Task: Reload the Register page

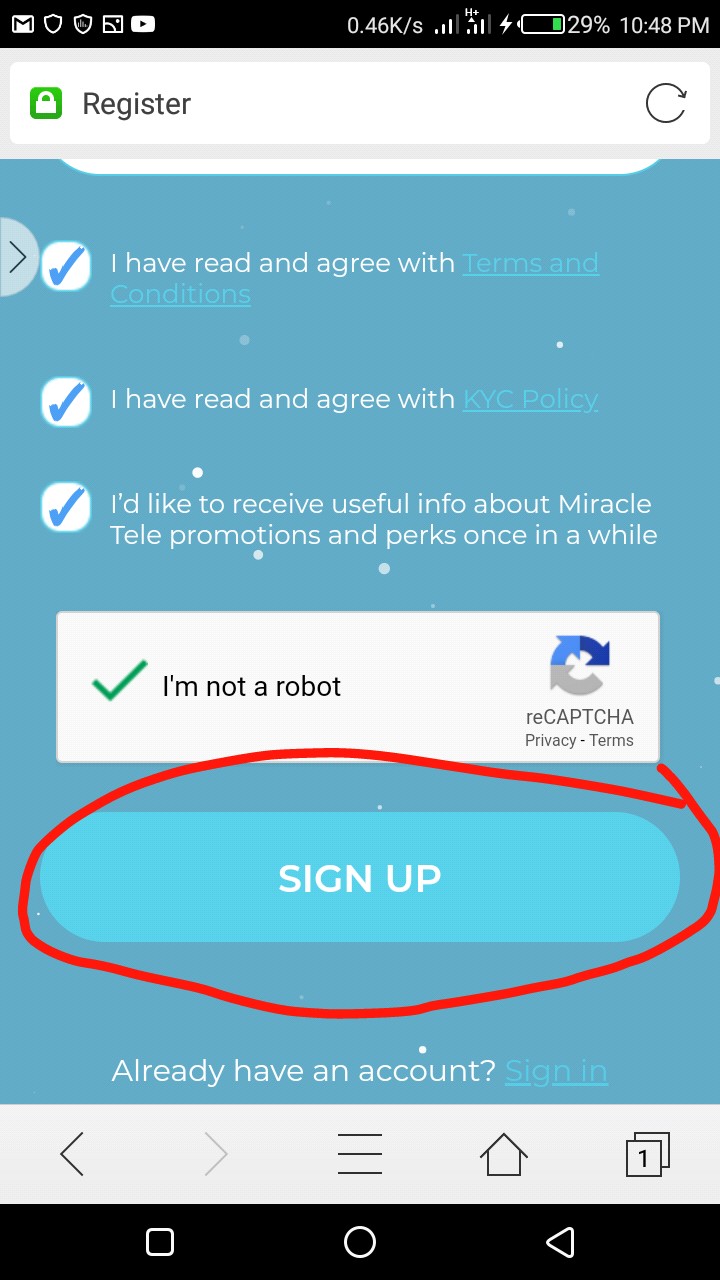Action: click(665, 104)
